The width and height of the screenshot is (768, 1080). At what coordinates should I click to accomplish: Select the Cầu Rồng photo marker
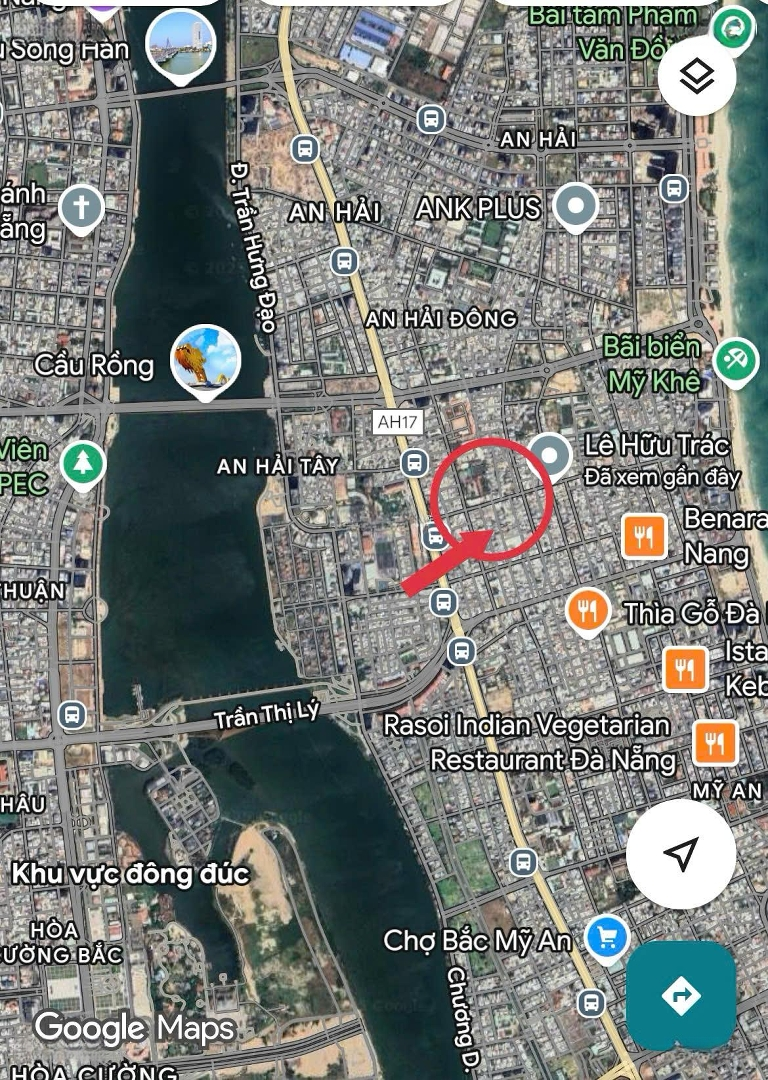(205, 359)
